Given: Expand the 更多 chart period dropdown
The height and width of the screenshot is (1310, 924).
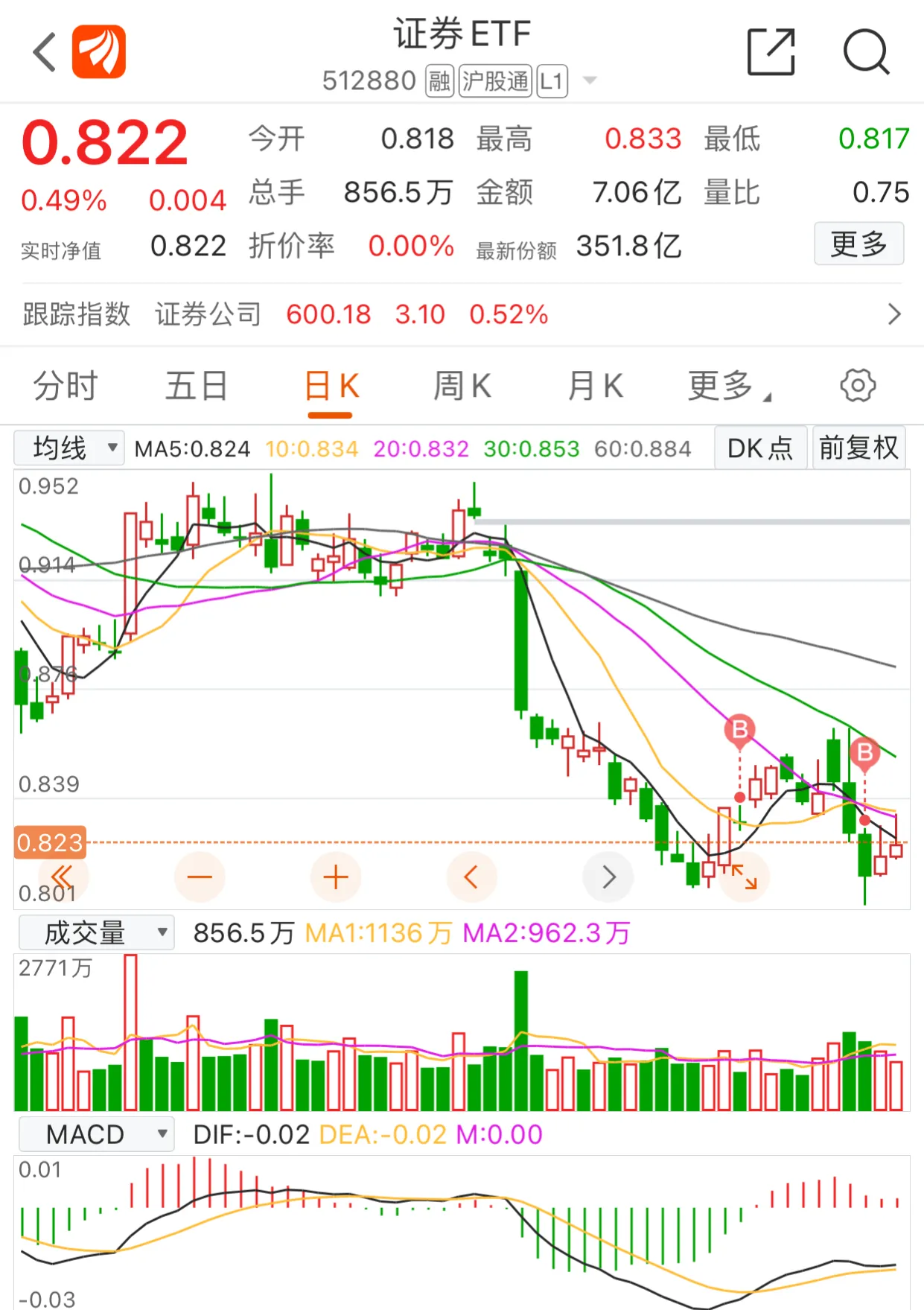Looking at the screenshot, I should click(727, 386).
